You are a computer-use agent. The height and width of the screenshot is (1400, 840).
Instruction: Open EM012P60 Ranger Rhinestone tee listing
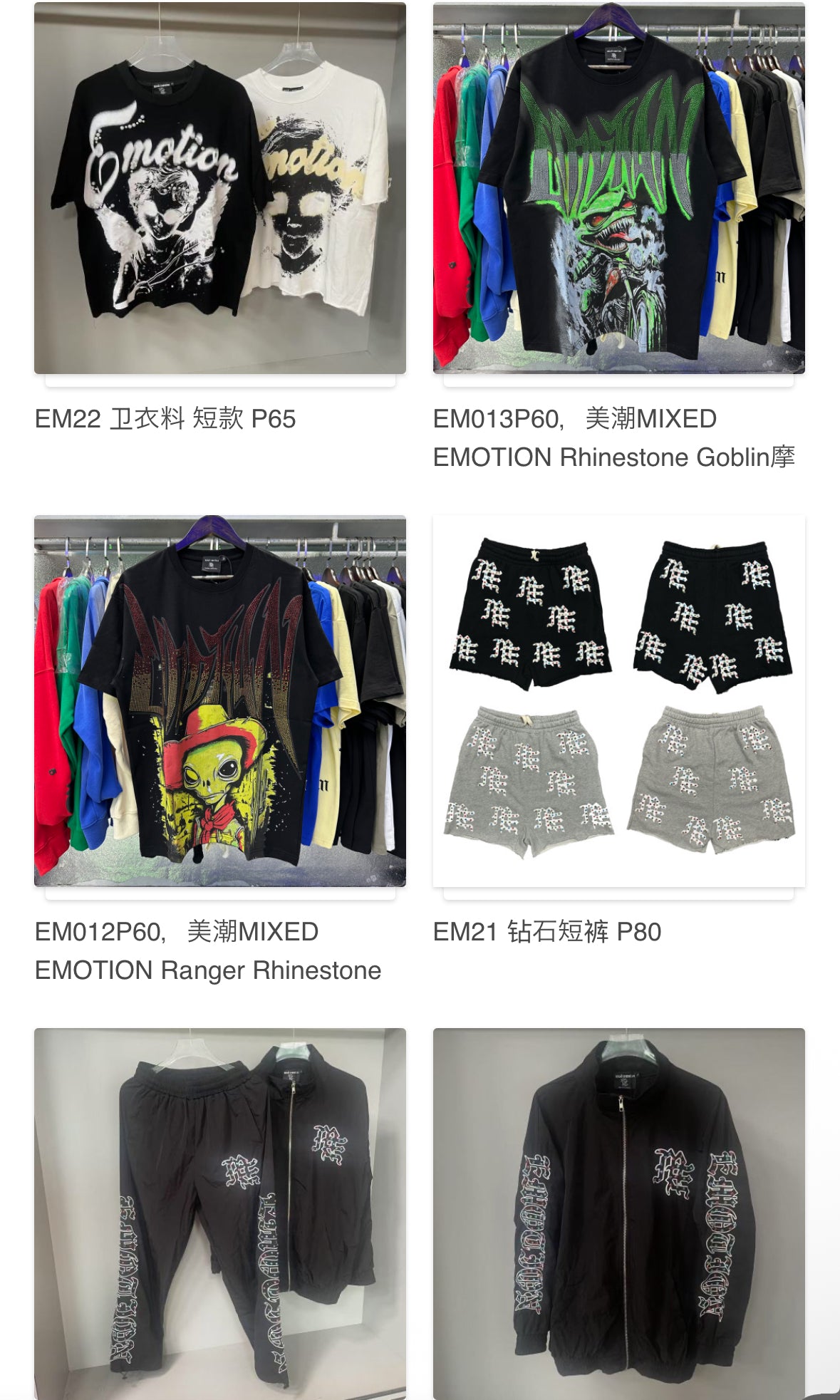click(219, 701)
